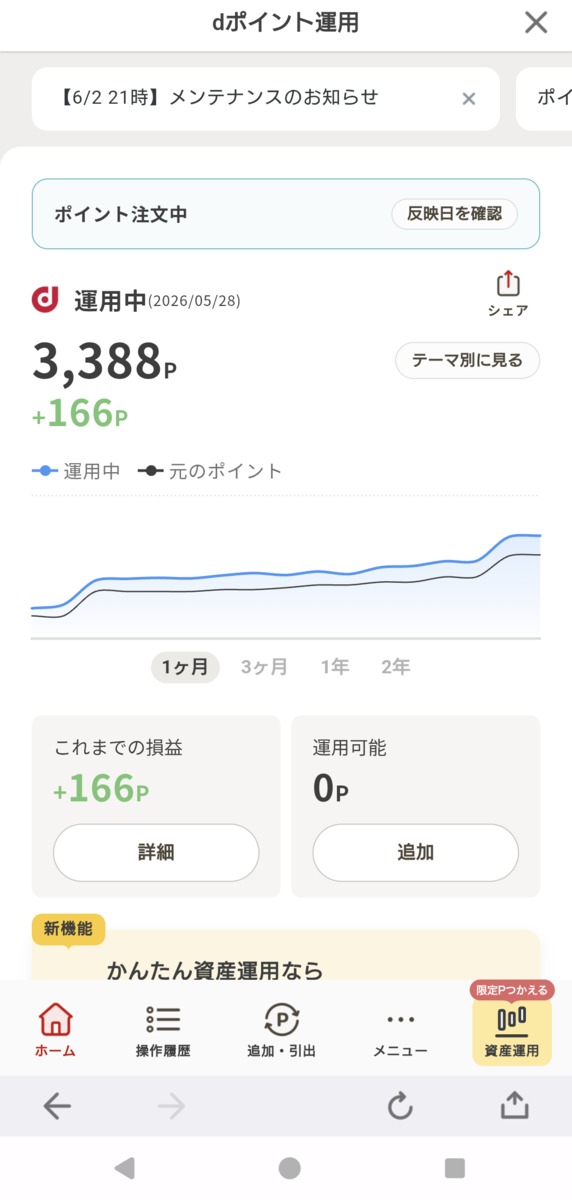Open the メンテナンスのお知らせ announcement
Screen dimensions: 572x1200
(219, 97)
